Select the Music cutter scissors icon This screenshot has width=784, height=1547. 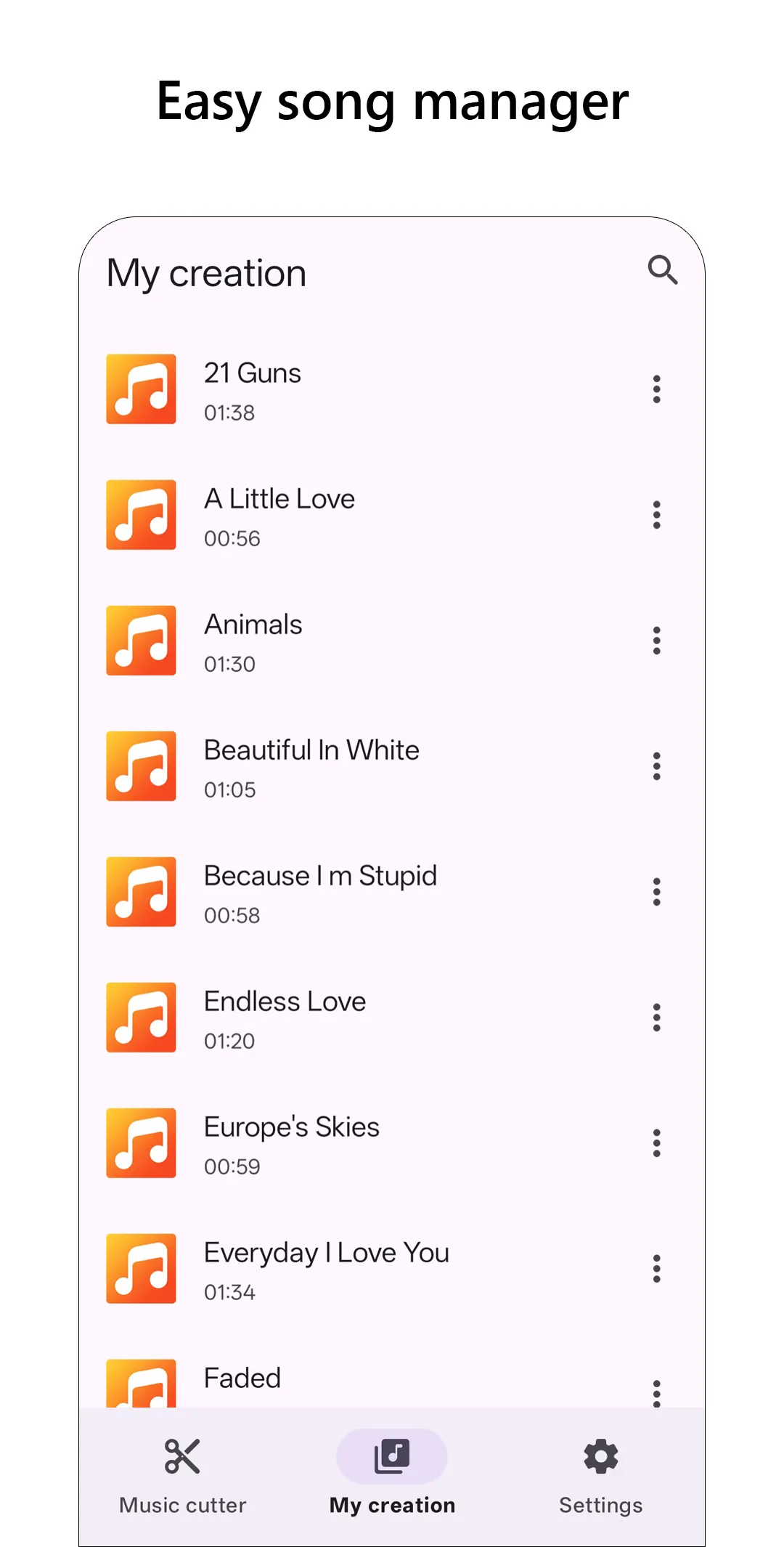(181, 1455)
